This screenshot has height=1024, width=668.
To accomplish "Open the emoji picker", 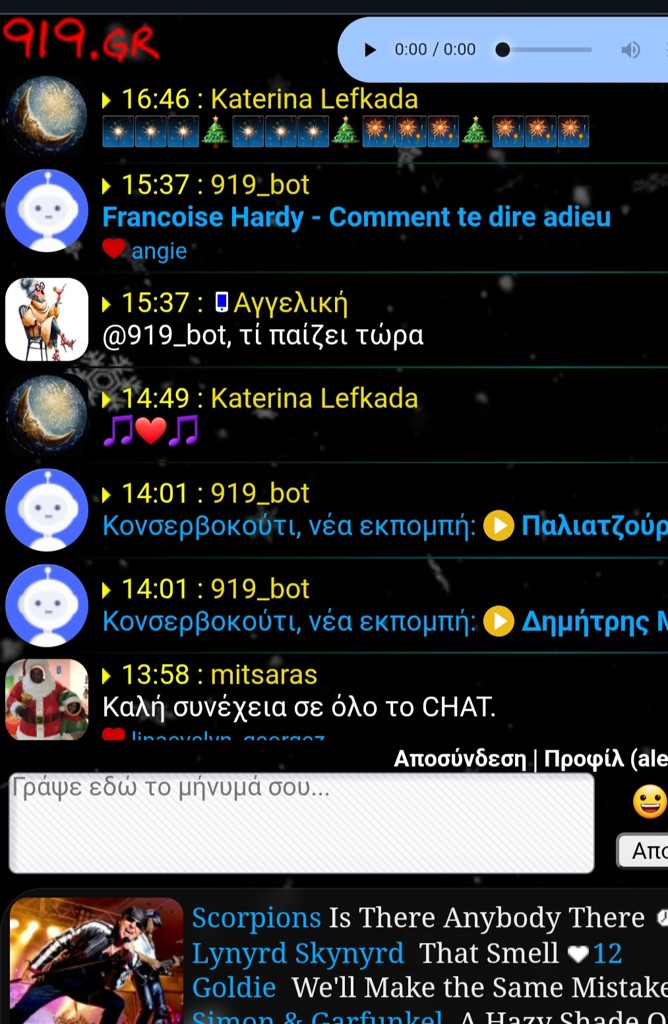I will [x=650, y=801].
